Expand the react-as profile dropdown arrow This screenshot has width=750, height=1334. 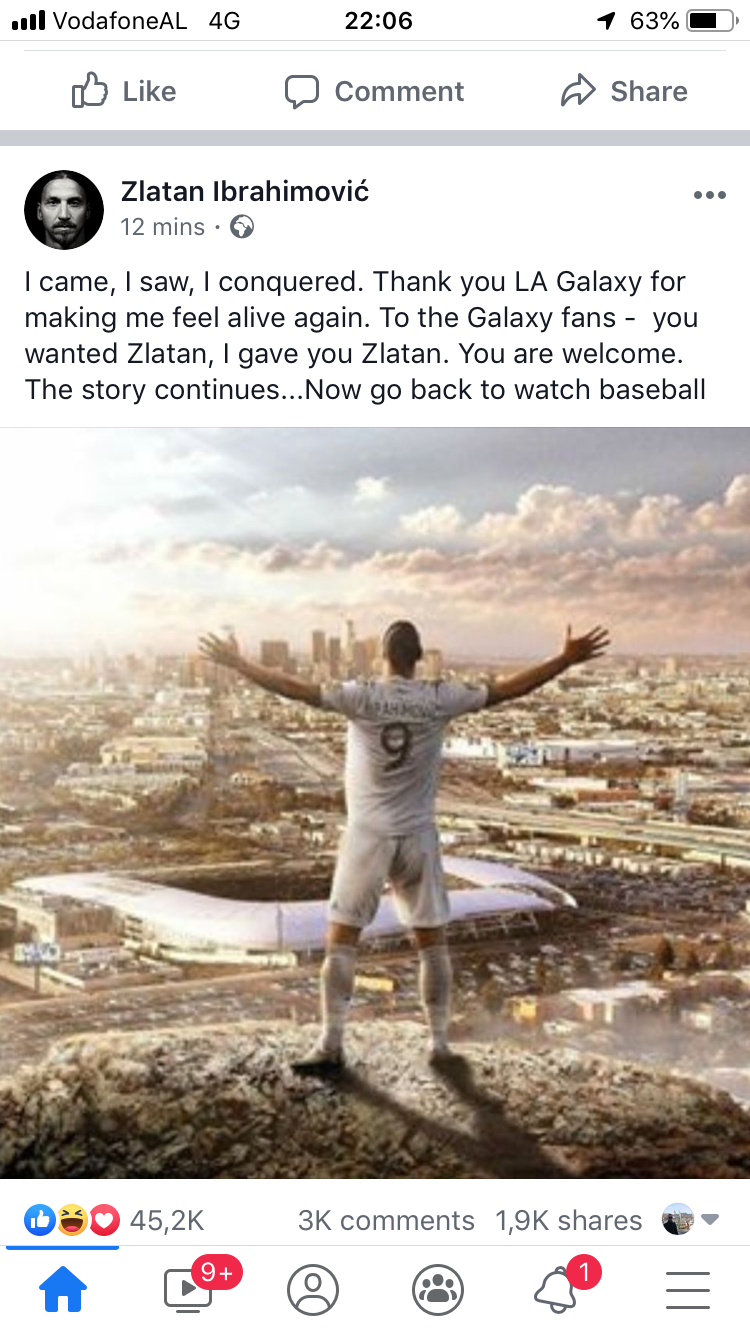[x=710, y=1219]
